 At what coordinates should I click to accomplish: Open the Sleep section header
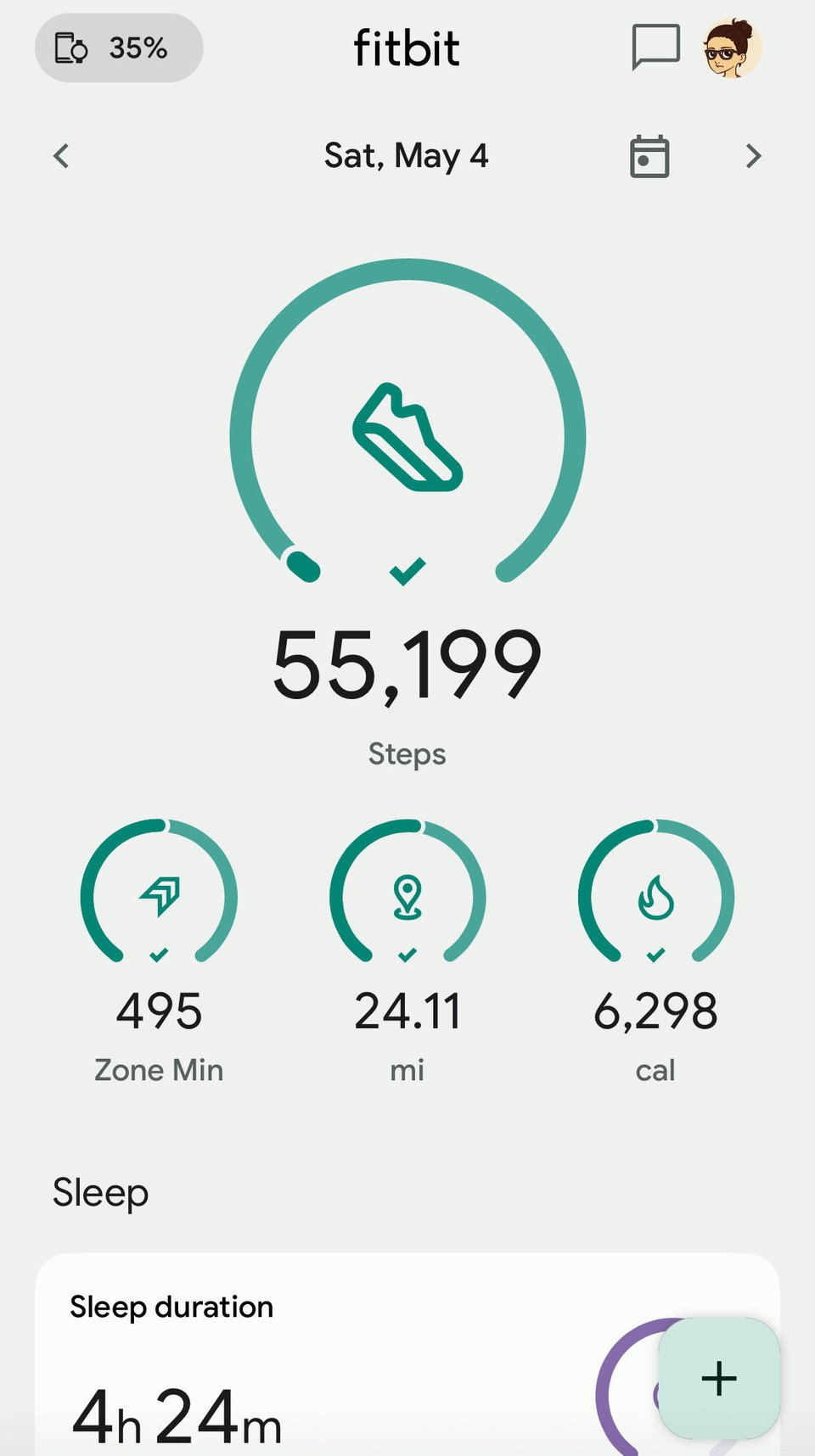100,1192
